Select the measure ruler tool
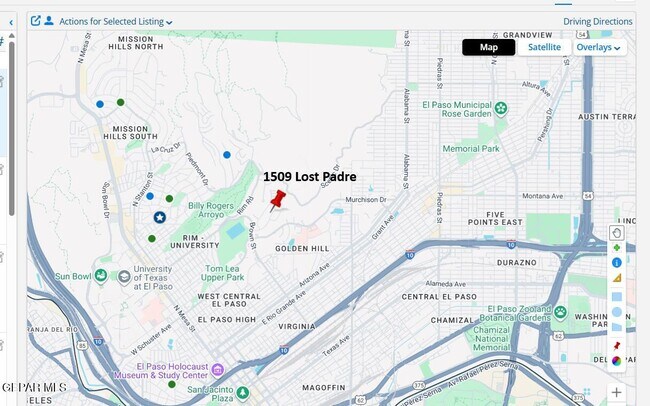 coord(617,278)
